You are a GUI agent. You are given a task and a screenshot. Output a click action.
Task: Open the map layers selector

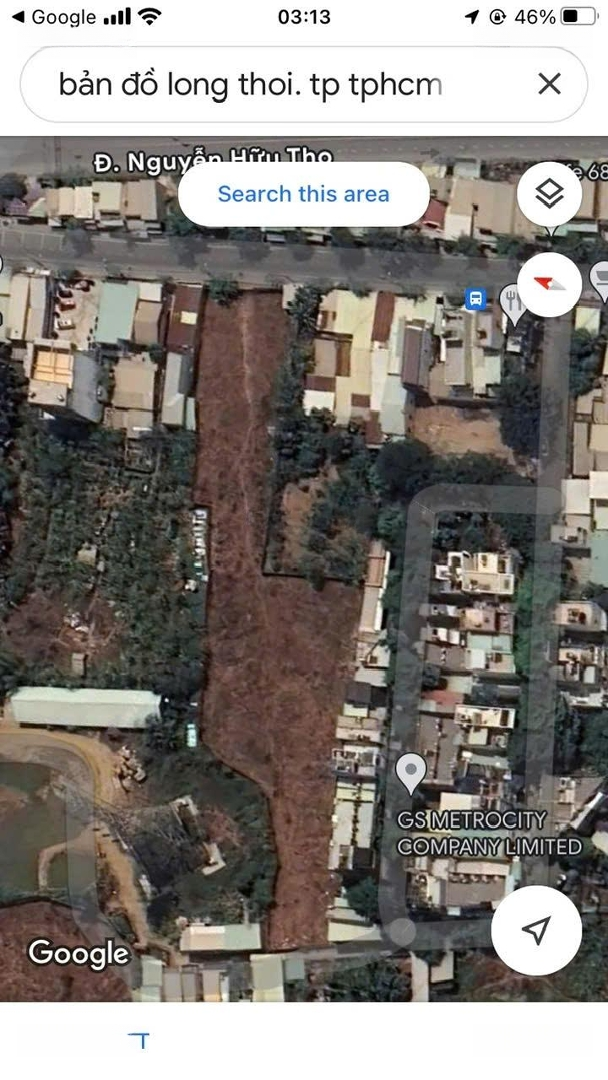(549, 194)
